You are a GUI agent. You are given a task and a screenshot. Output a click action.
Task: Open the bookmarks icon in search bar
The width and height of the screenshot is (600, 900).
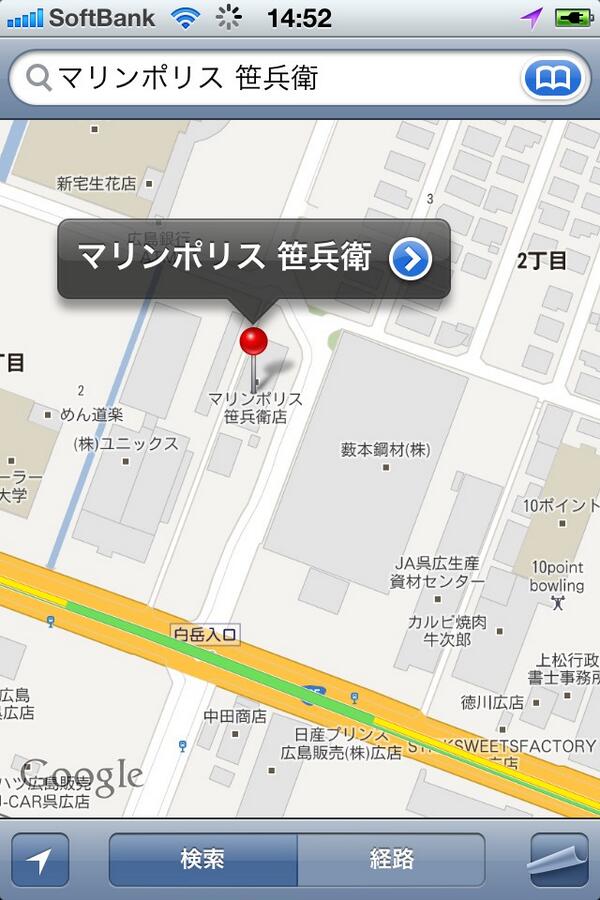click(553, 78)
